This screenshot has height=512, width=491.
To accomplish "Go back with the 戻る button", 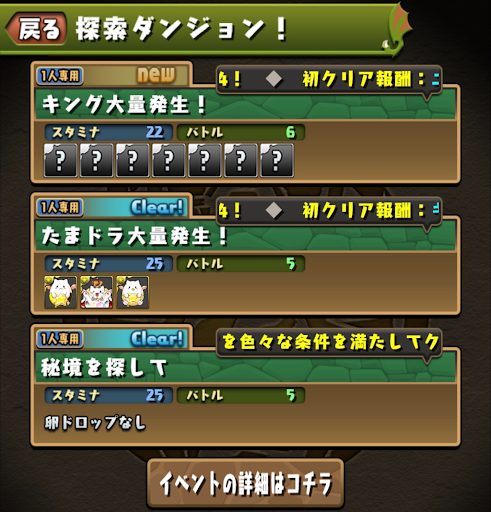I will 36,29.
